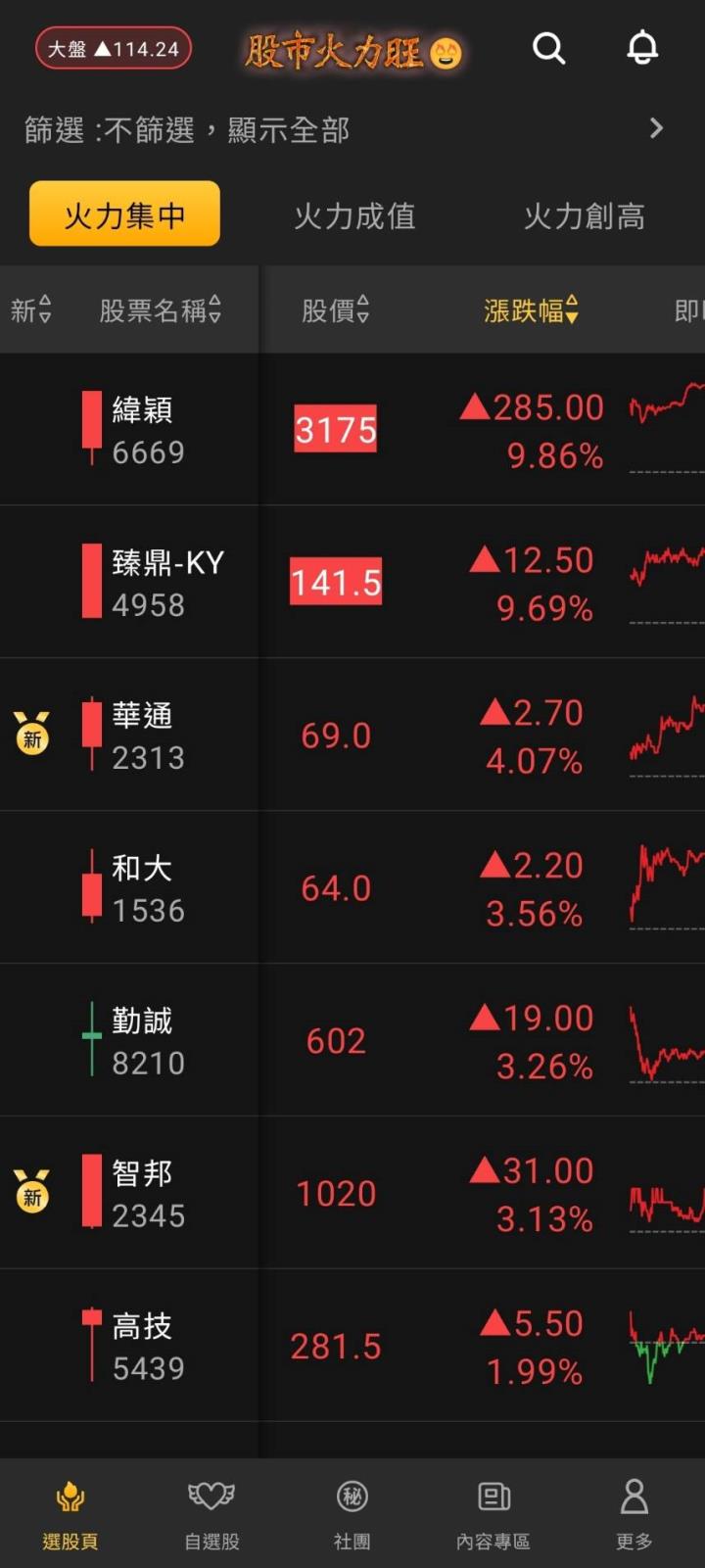This screenshot has width=705, height=1568.
Task: Sort the list by 股票名稱
Action: [160, 310]
